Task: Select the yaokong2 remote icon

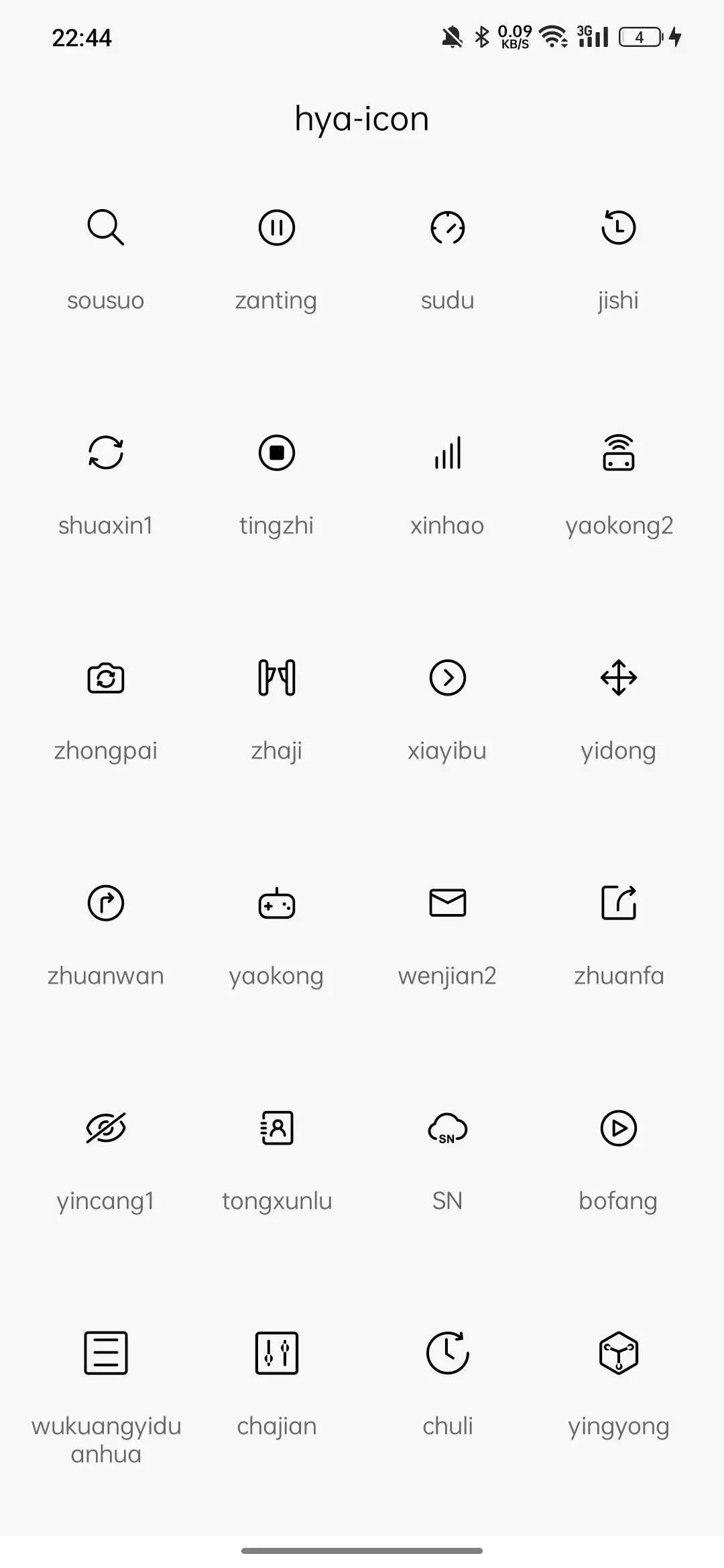Action: point(618,452)
